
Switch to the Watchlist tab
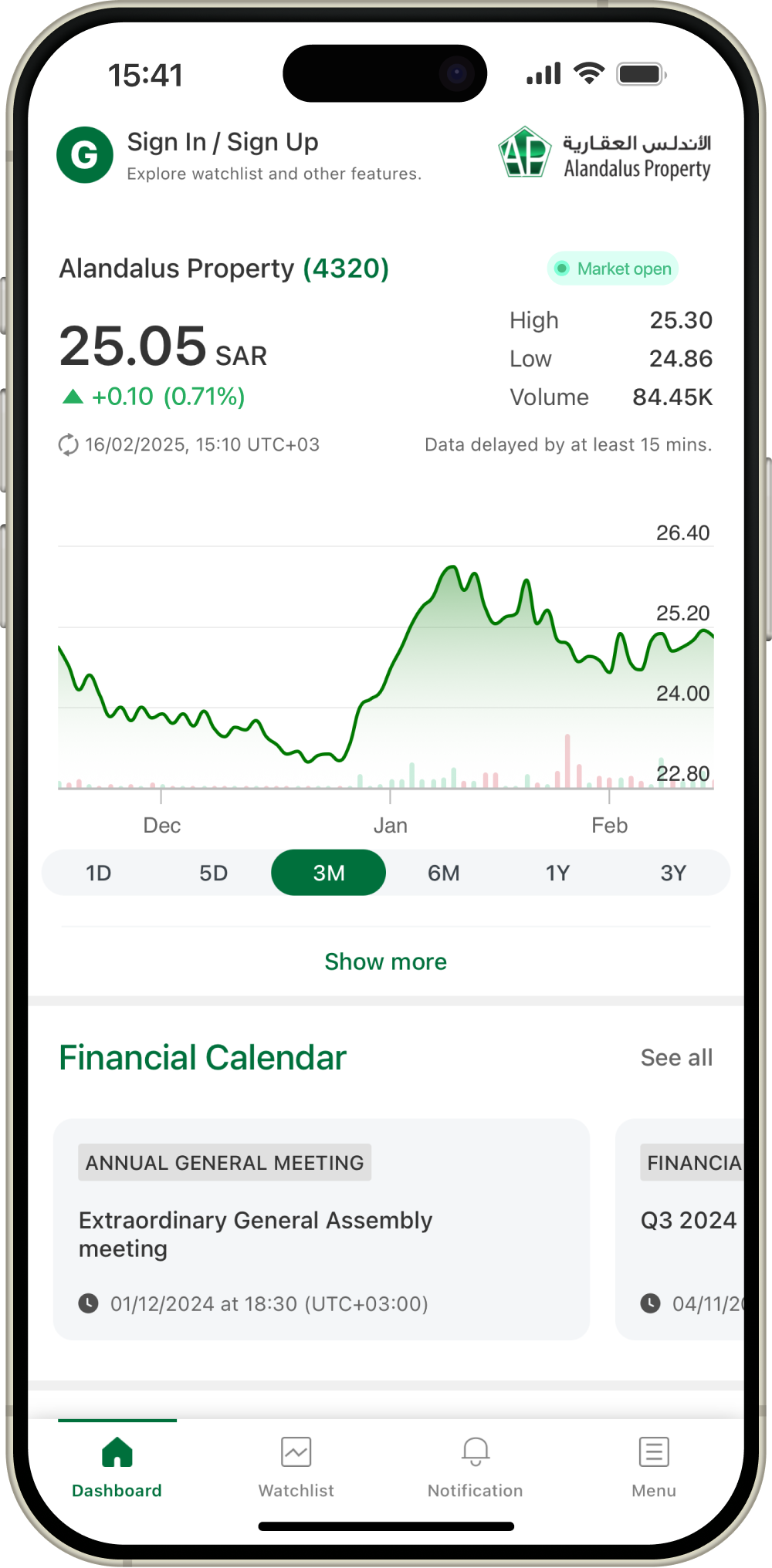pos(296,1466)
